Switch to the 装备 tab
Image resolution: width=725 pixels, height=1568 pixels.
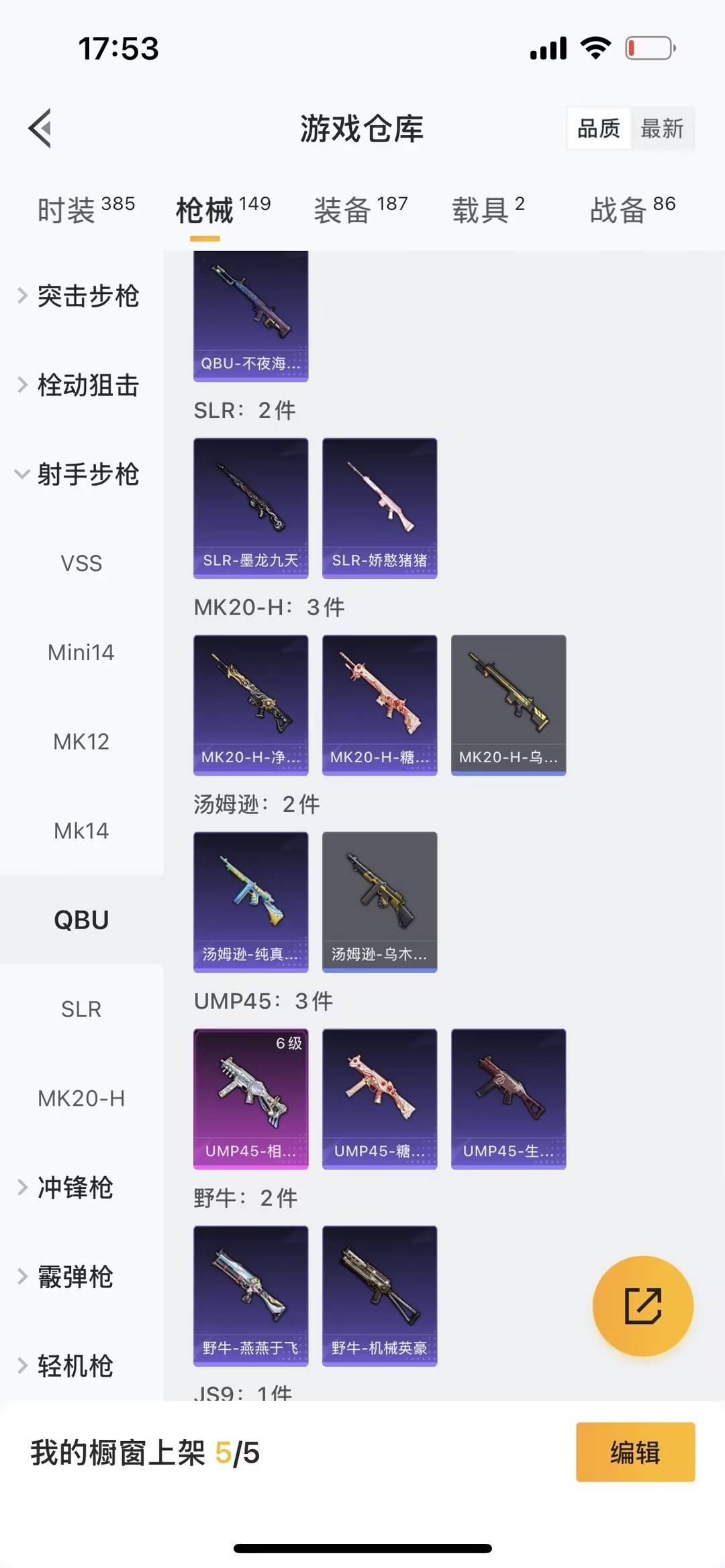[x=360, y=210]
